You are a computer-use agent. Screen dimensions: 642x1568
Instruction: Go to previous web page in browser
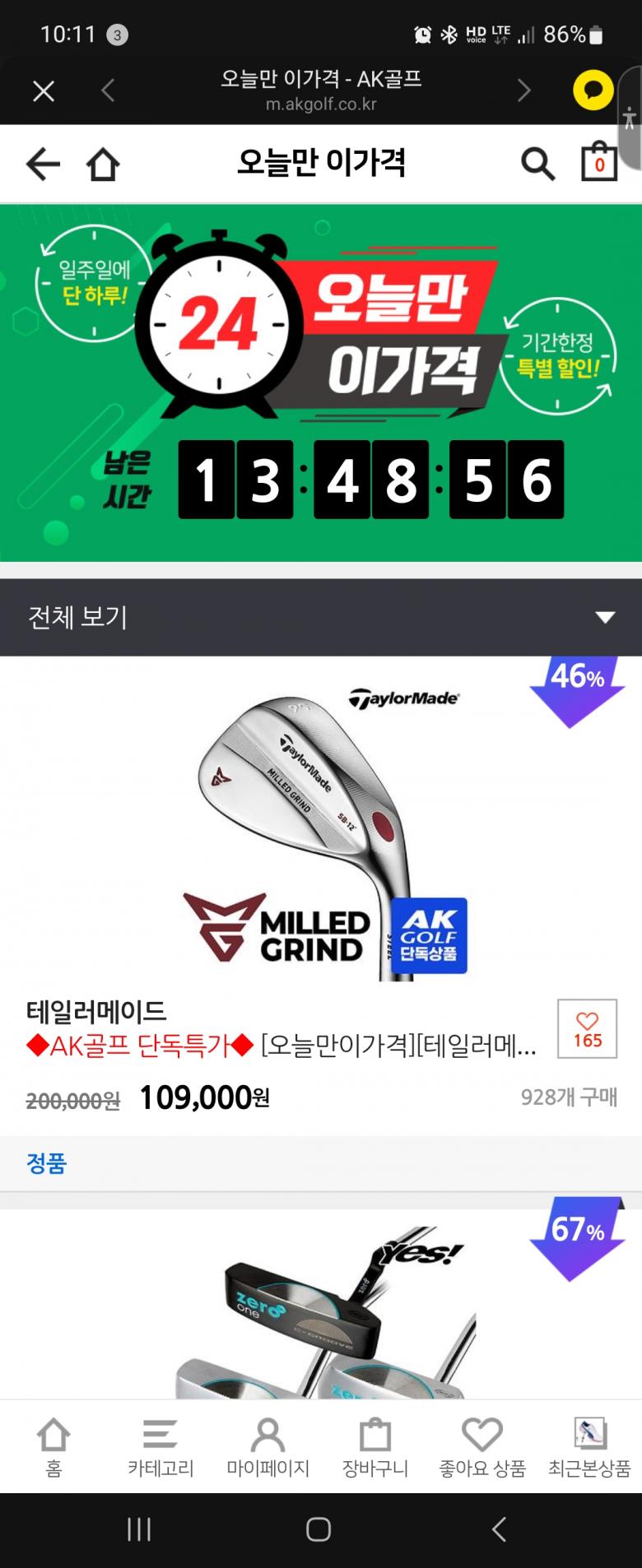[x=108, y=90]
